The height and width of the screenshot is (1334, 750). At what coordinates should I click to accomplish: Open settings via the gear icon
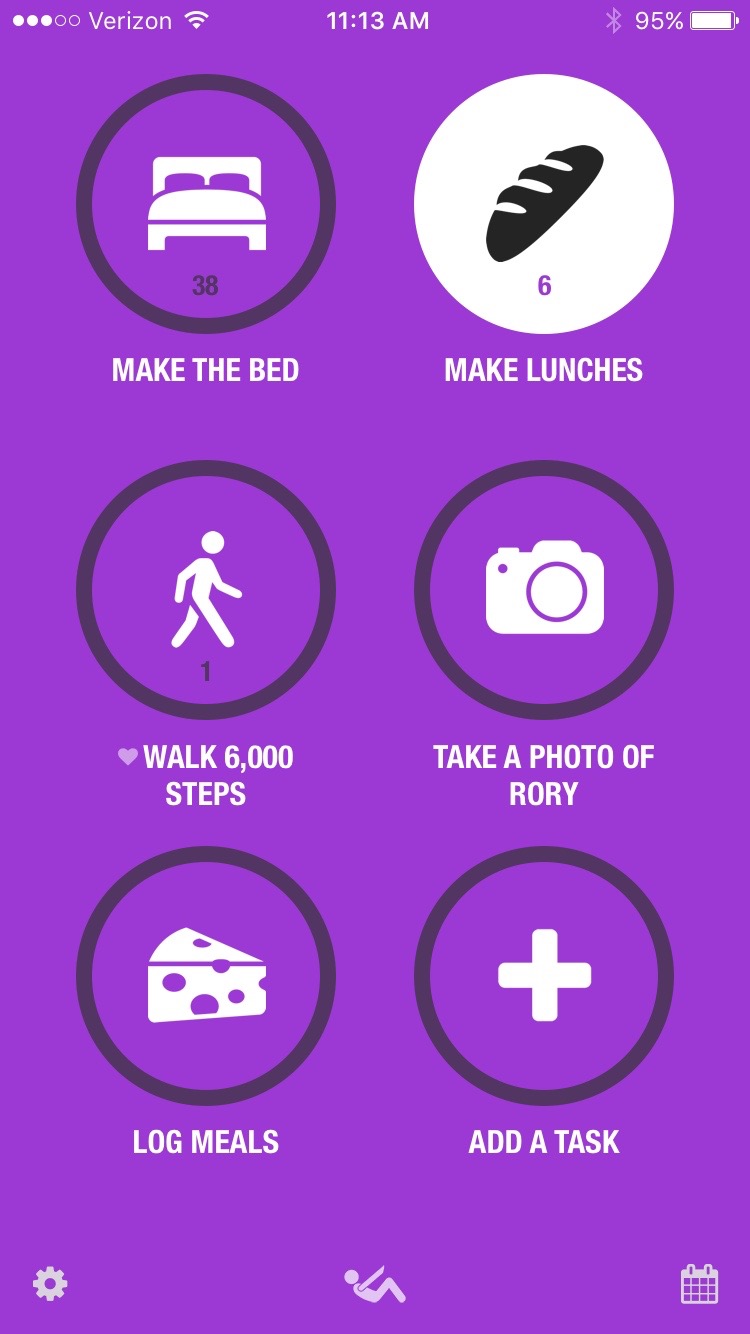pos(50,1283)
